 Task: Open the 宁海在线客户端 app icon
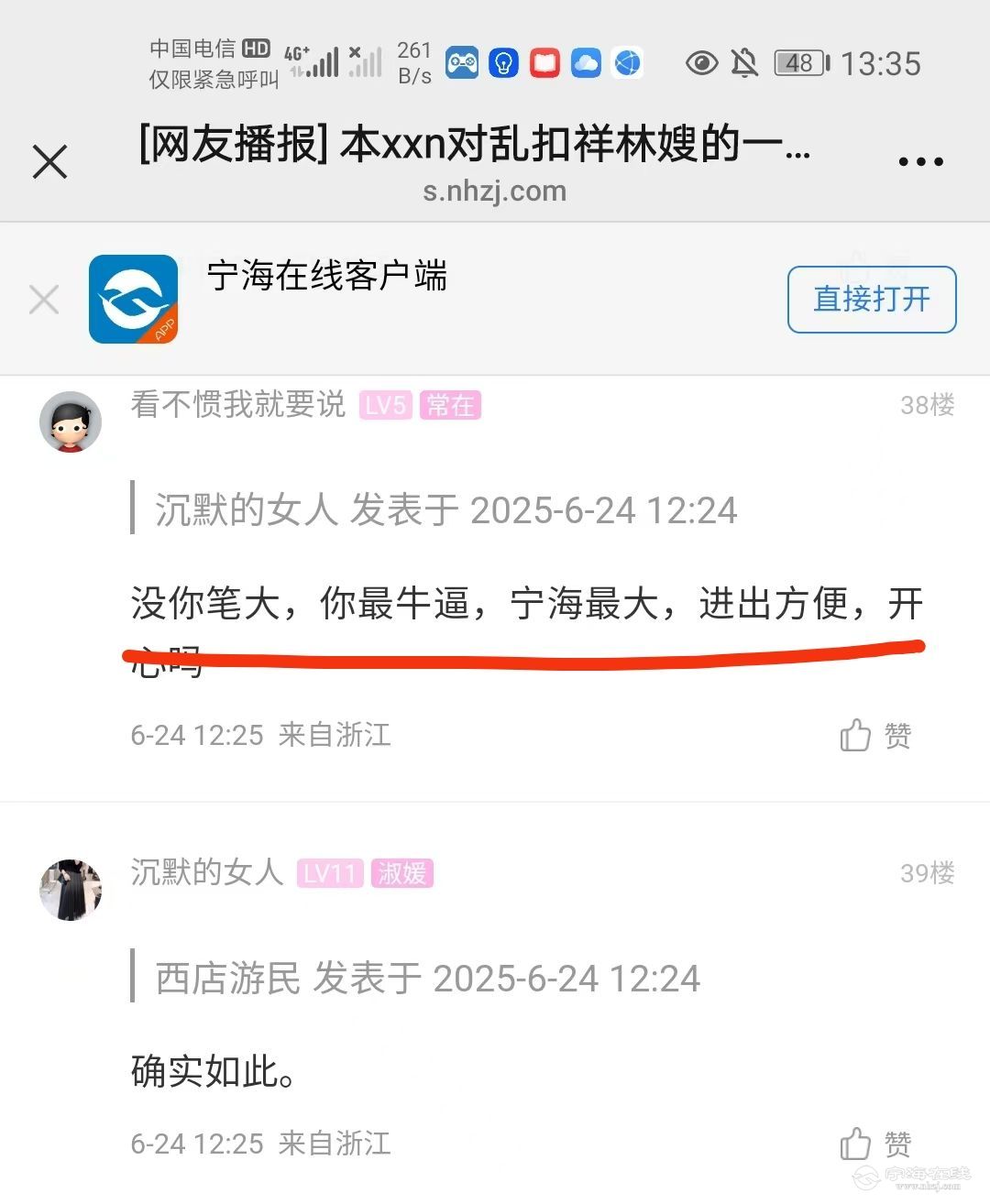coord(133,300)
